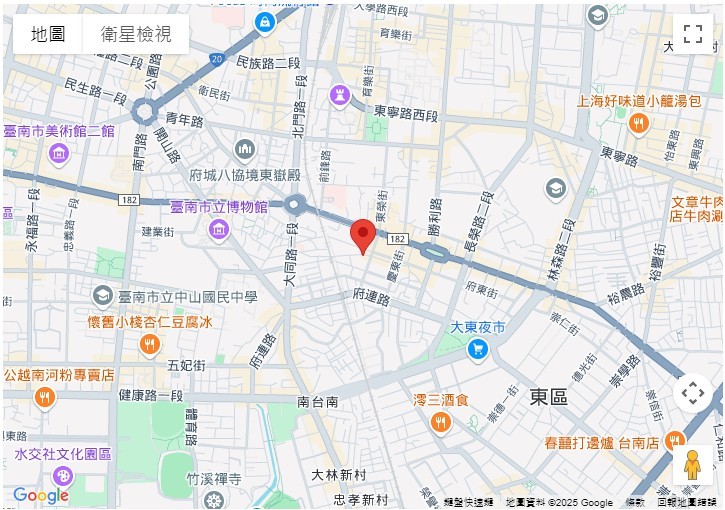Screen dimensions: 725x510
Task: Open 懷舊小棧杏仁豆腐冰 restaurant marker
Action: [x=149, y=344]
